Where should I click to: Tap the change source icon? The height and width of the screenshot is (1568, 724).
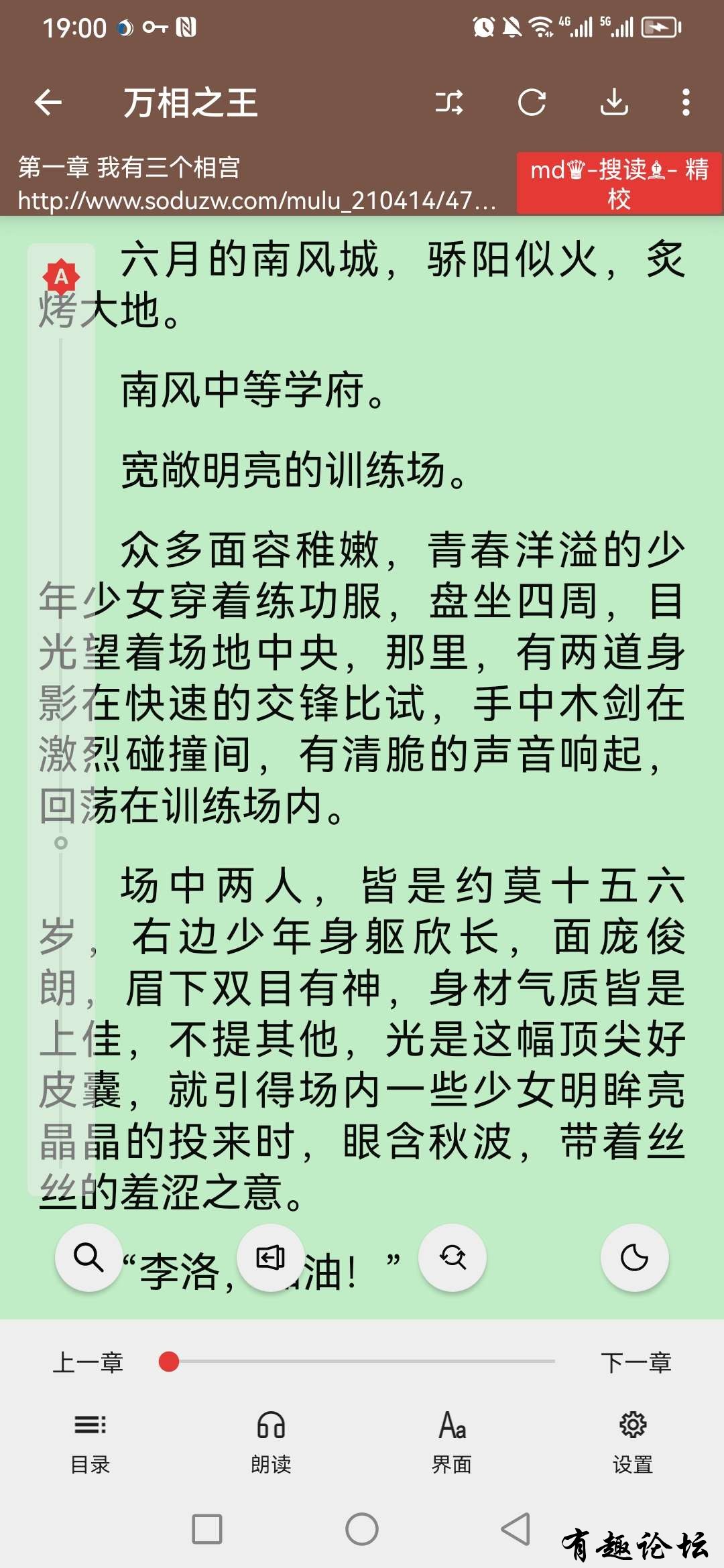coord(448,103)
